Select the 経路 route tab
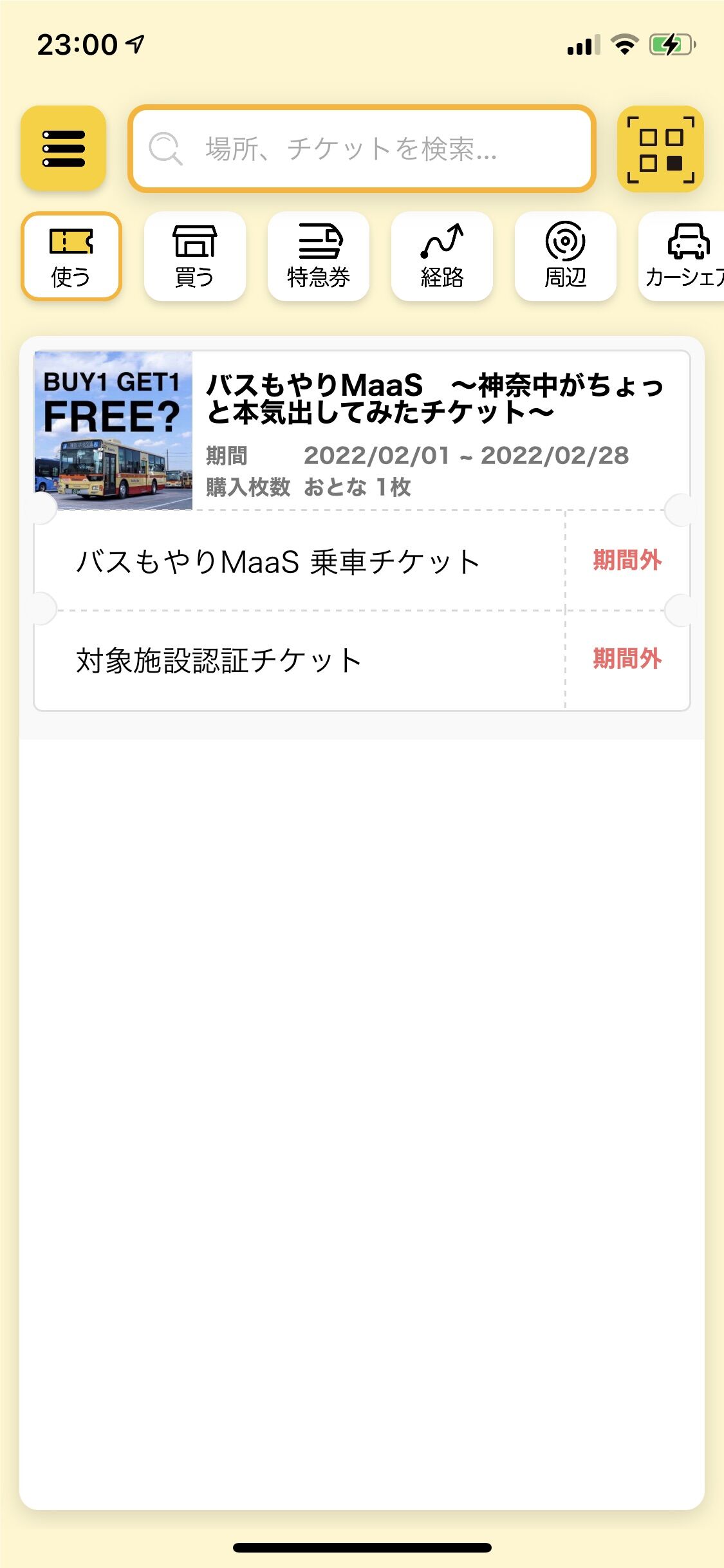This screenshot has height=1568, width=724. pyautogui.click(x=441, y=256)
